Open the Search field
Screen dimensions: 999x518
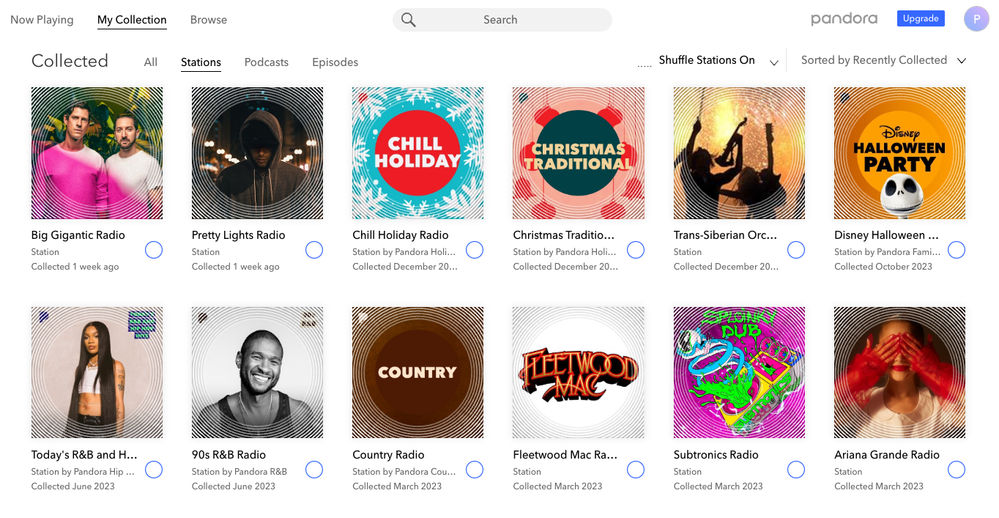point(501,19)
